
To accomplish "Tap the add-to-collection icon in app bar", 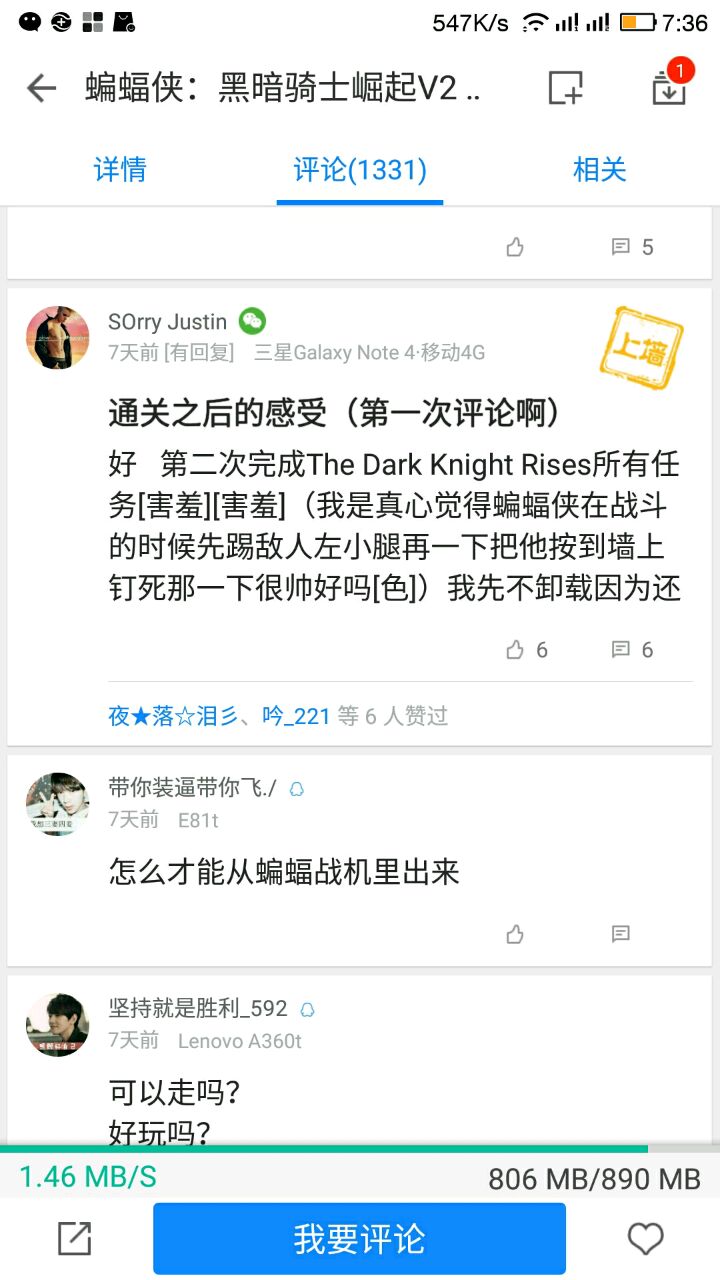I will [565, 89].
